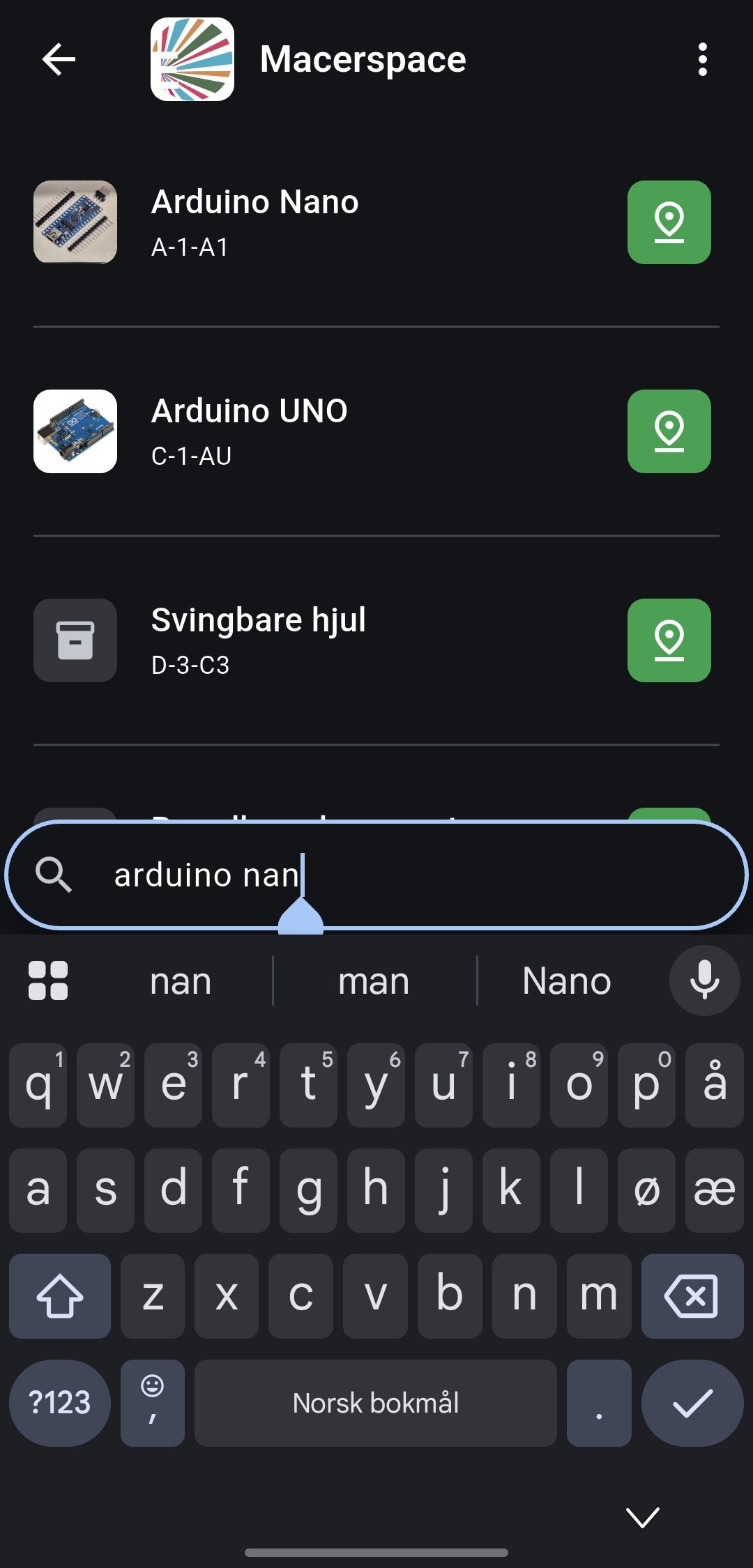Show location of Arduino UNO
The height and width of the screenshot is (1568, 753).
(x=669, y=431)
